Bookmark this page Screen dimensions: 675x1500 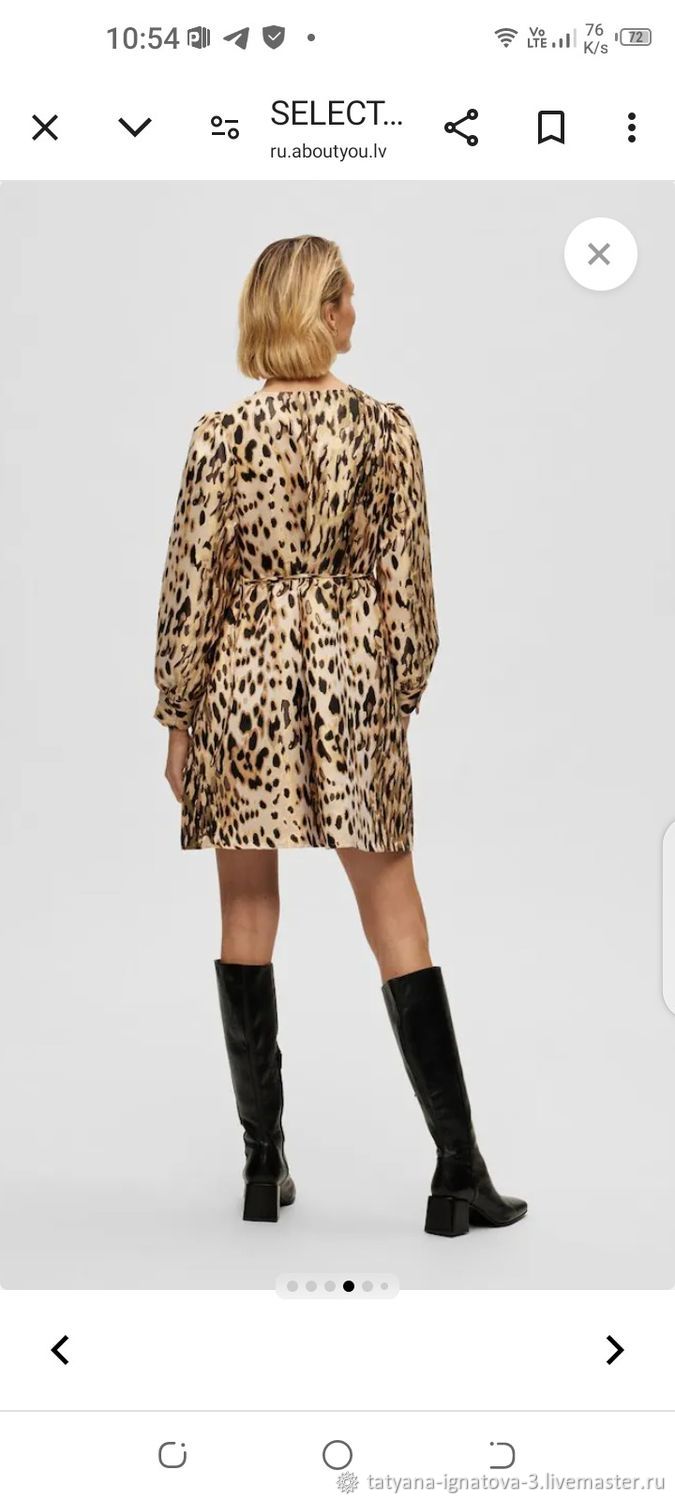click(x=551, y=128)
